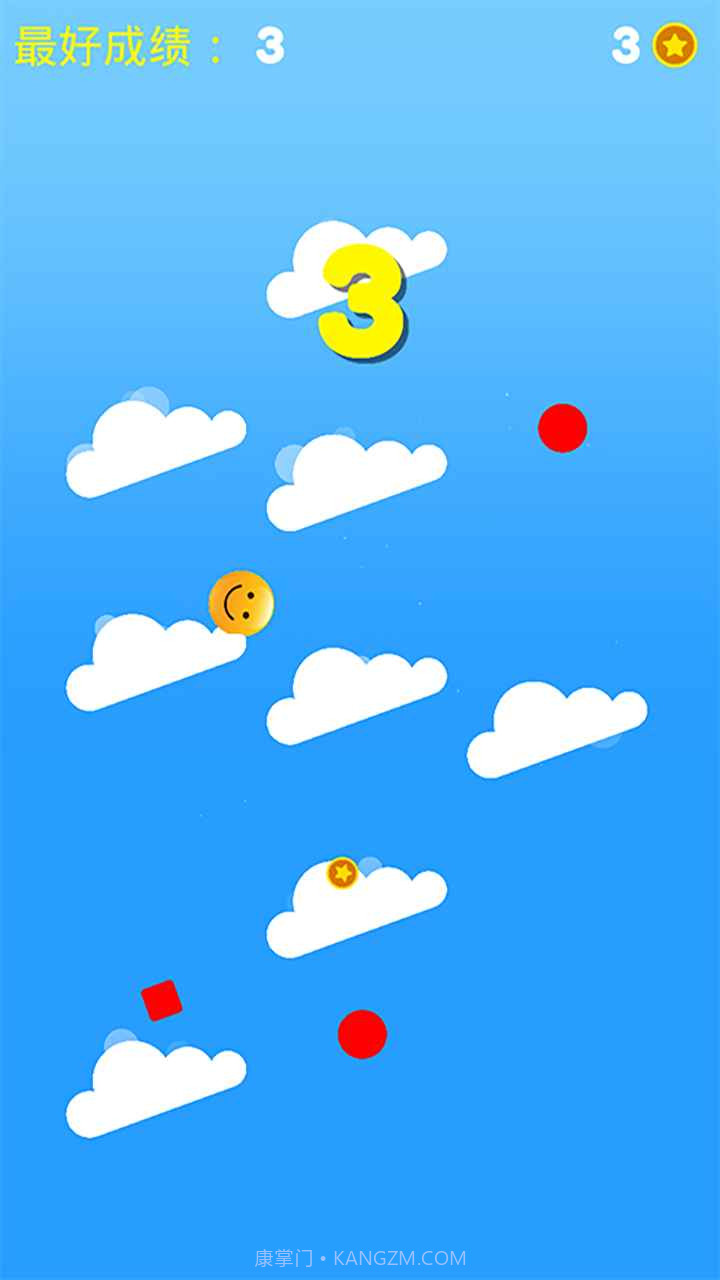This screenshot has height=1280, width=720.
Task: Tap the star badge beside the score
Action: pos(674,44)
